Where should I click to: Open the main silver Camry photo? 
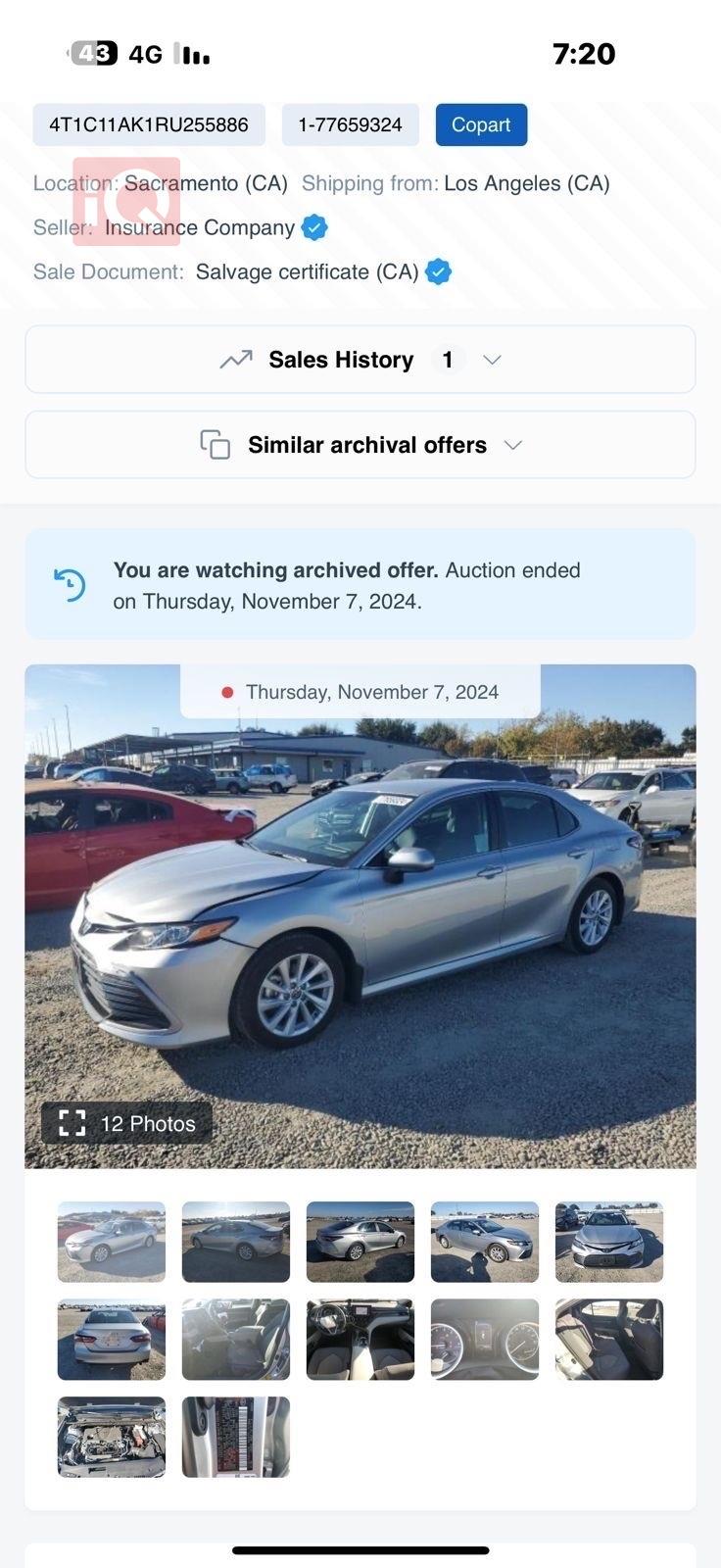coord(360,916)
